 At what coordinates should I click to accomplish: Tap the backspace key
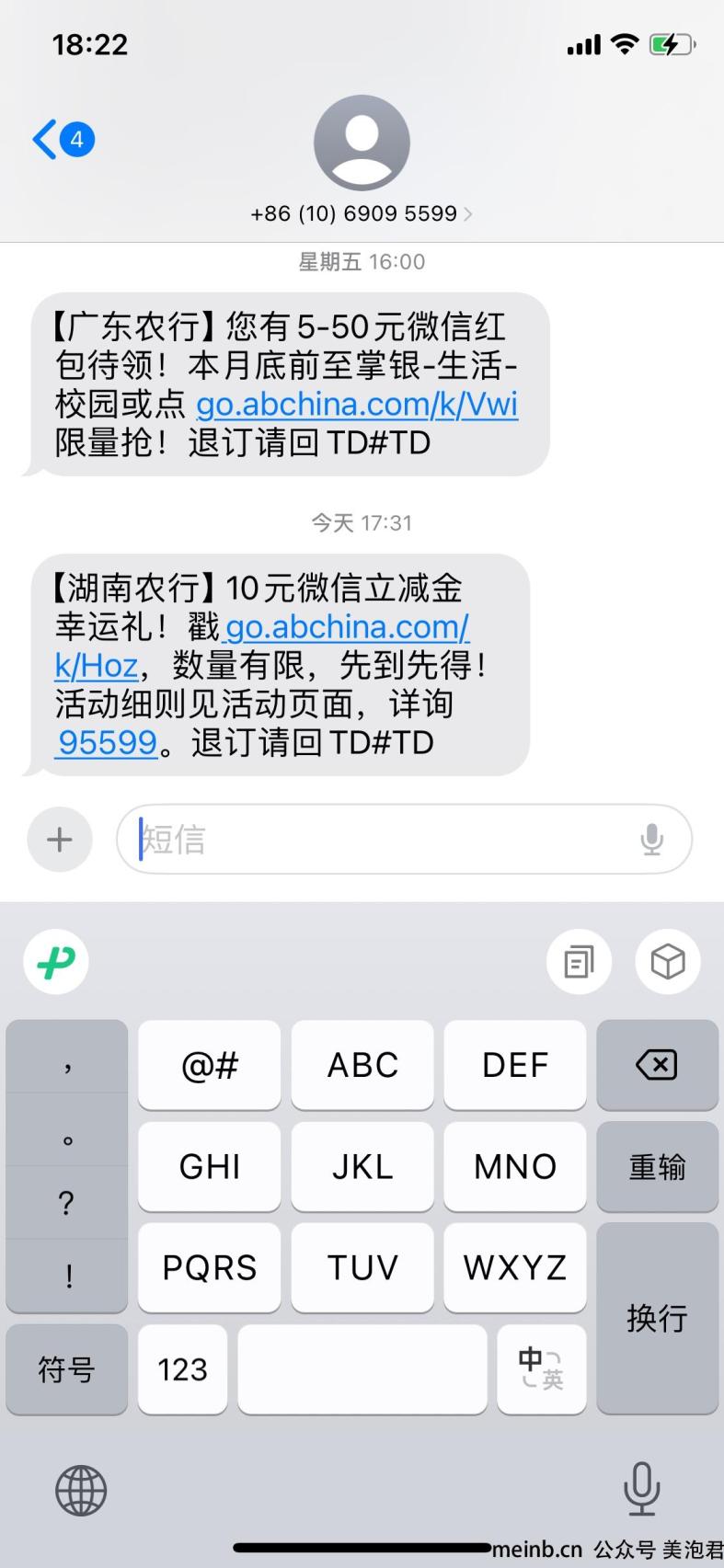pyautogui.click(x=656, y=1065)
